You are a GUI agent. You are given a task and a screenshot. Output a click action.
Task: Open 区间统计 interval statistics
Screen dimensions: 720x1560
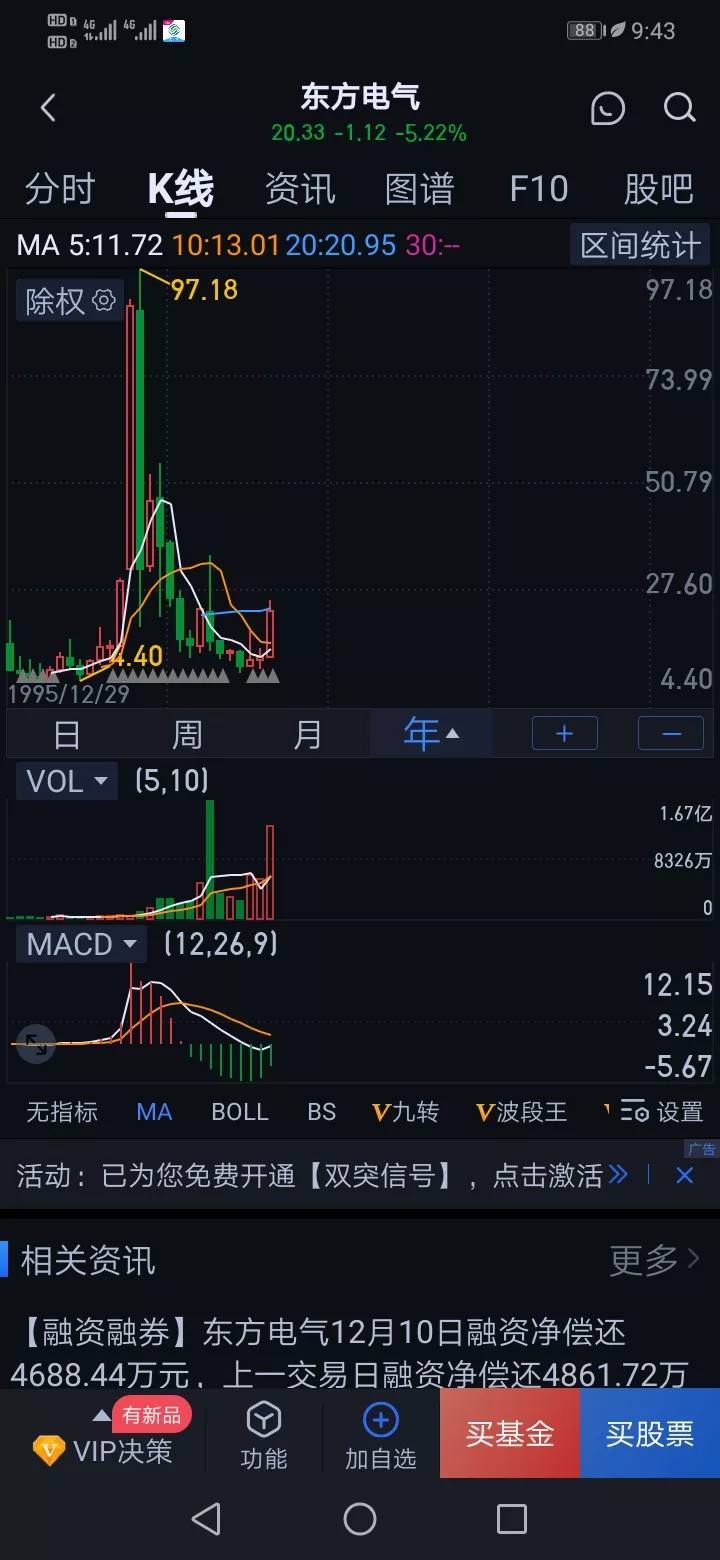641,245
